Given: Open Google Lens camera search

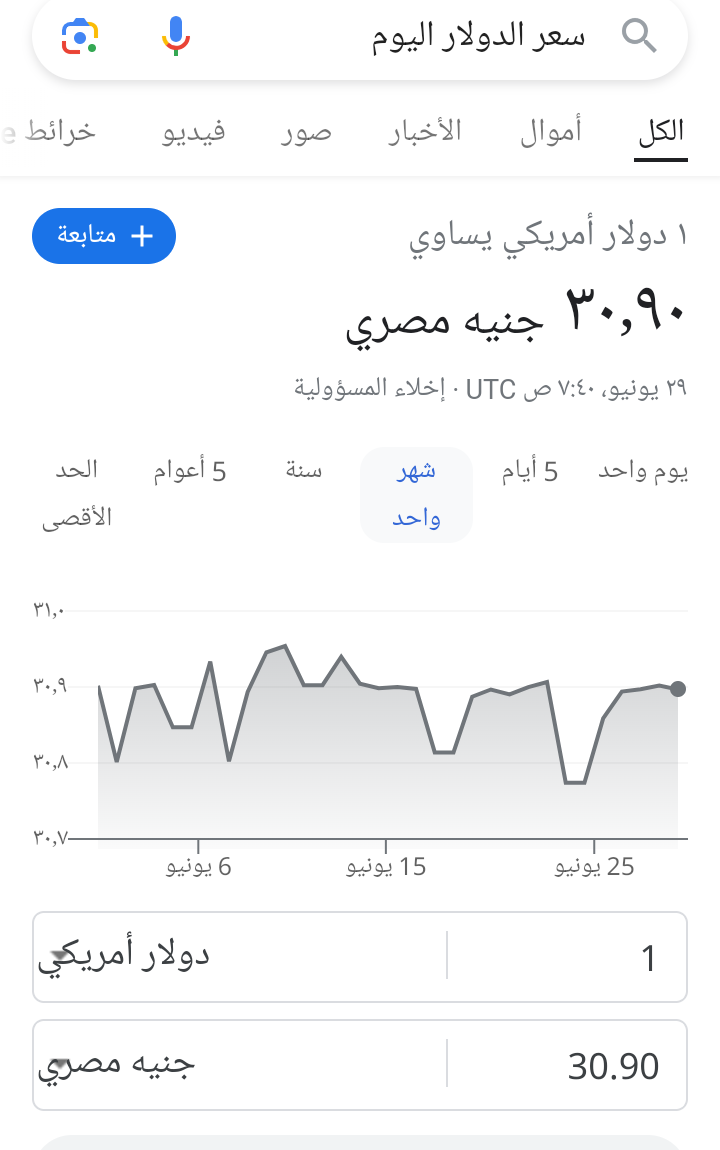Looking at the screenshot, I should coord(79,37).
